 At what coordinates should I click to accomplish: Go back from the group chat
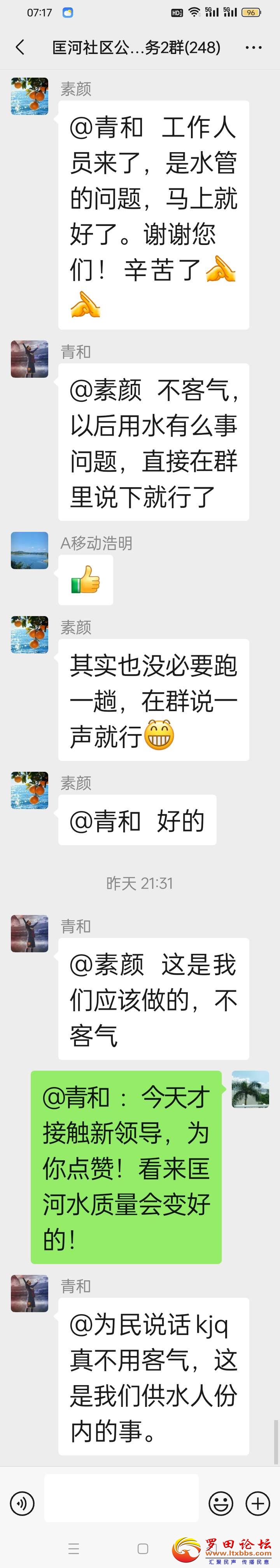click(x=20, y=47)
